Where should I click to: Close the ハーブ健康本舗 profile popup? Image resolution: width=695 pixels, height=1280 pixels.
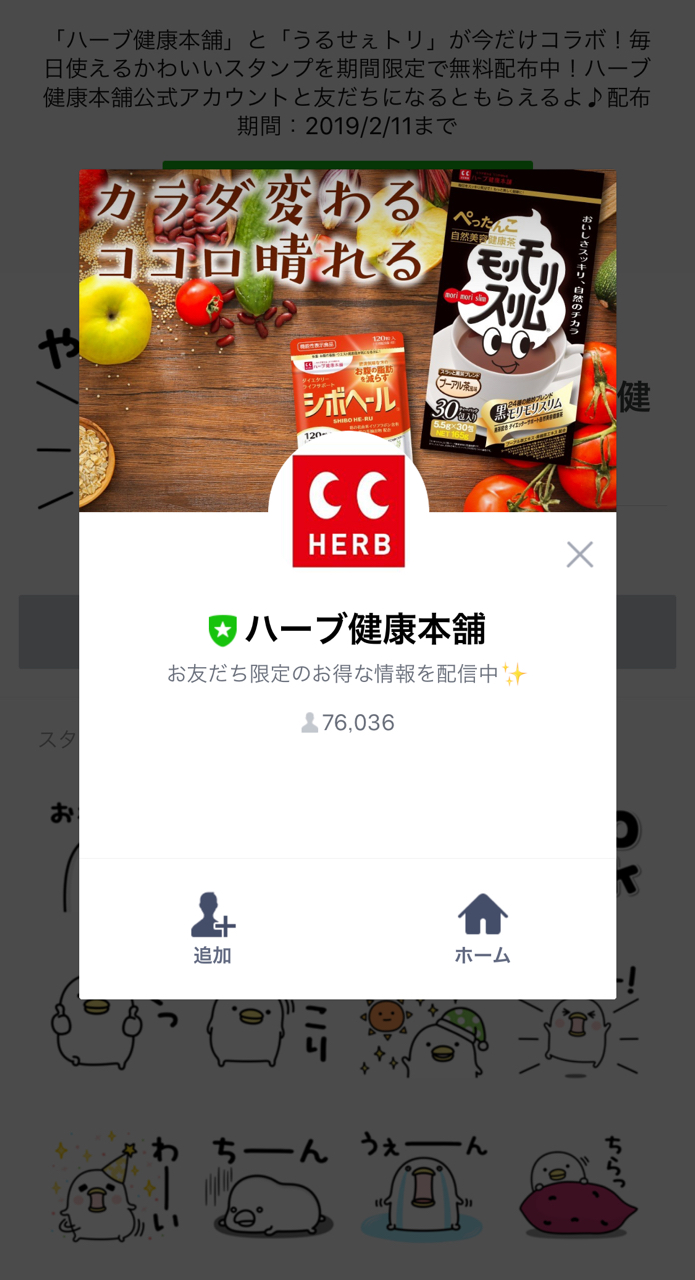pyautogui.click(x=579, y=554)
